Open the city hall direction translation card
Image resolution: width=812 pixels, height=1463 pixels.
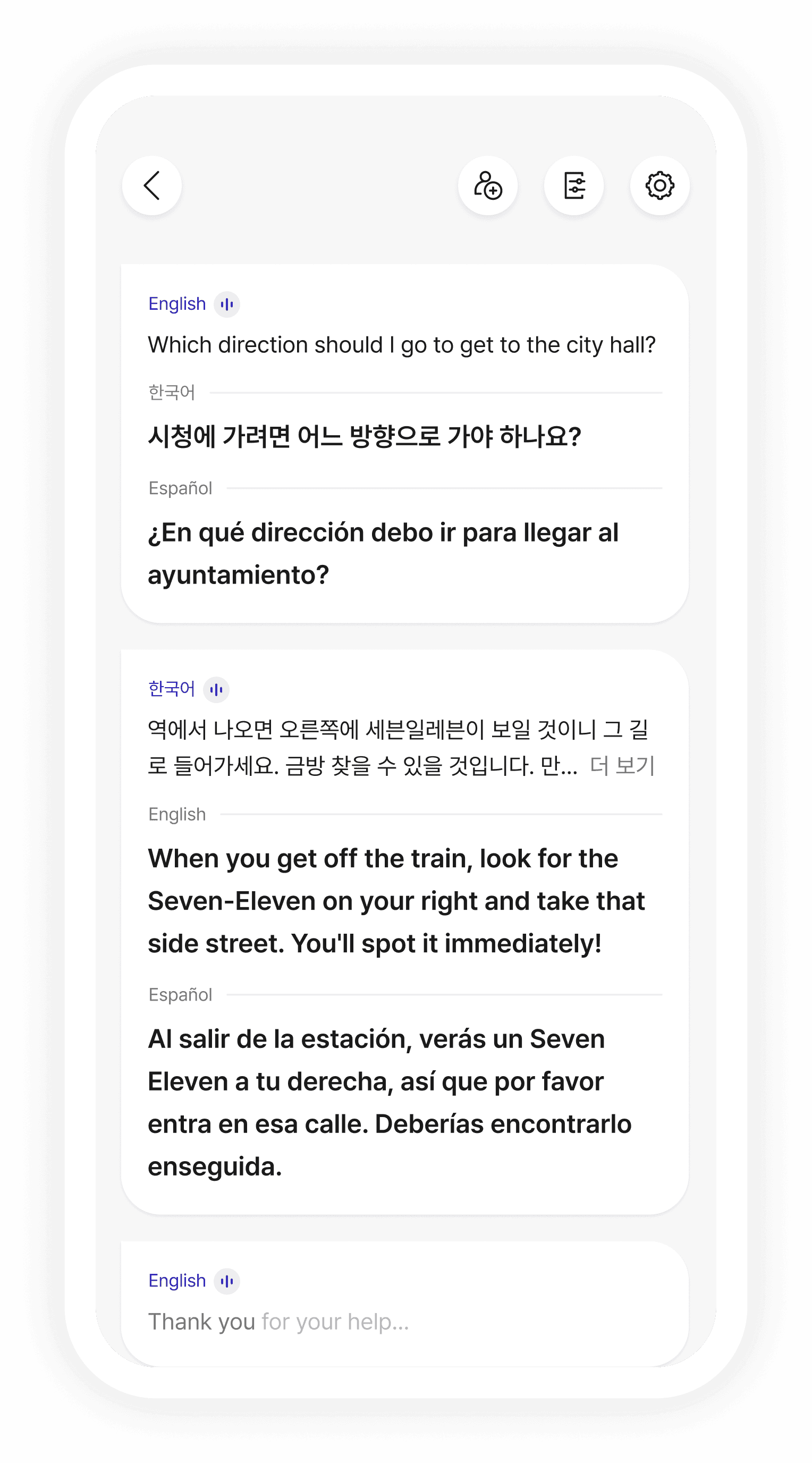point(405,444)
